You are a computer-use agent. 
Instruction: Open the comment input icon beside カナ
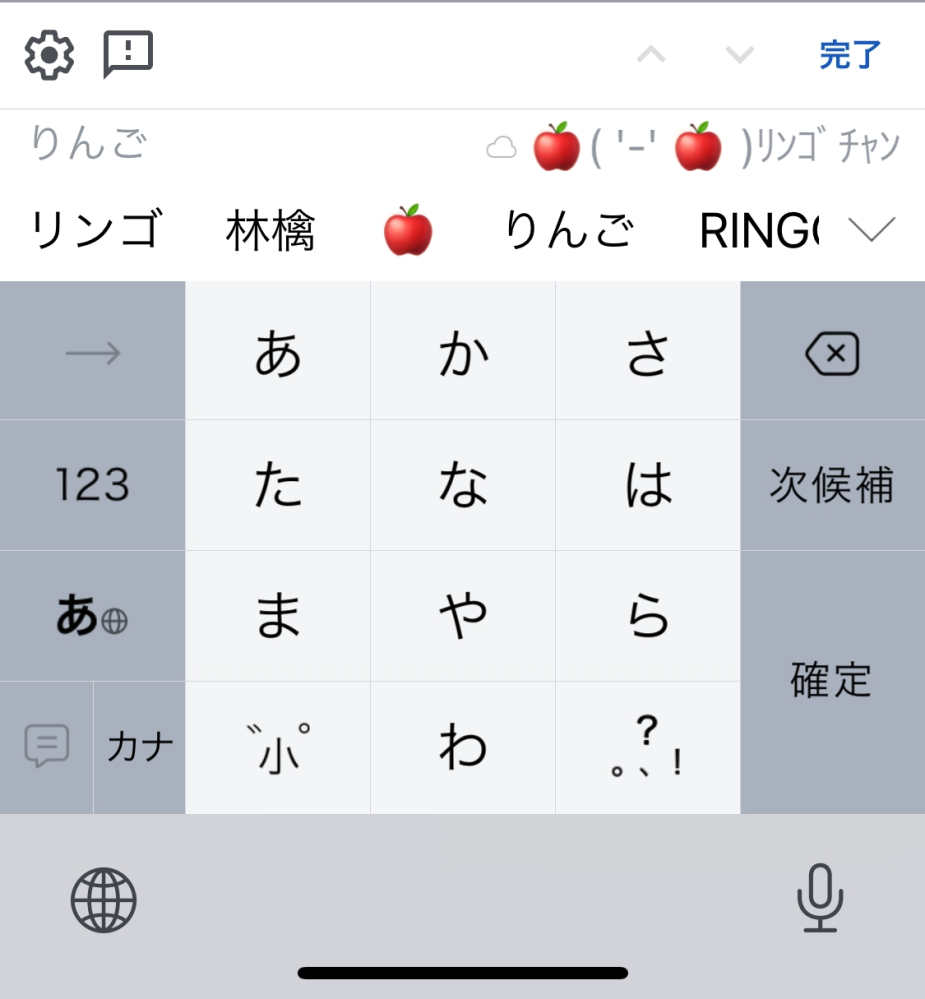pyautogui.click(x=46, y=747)
